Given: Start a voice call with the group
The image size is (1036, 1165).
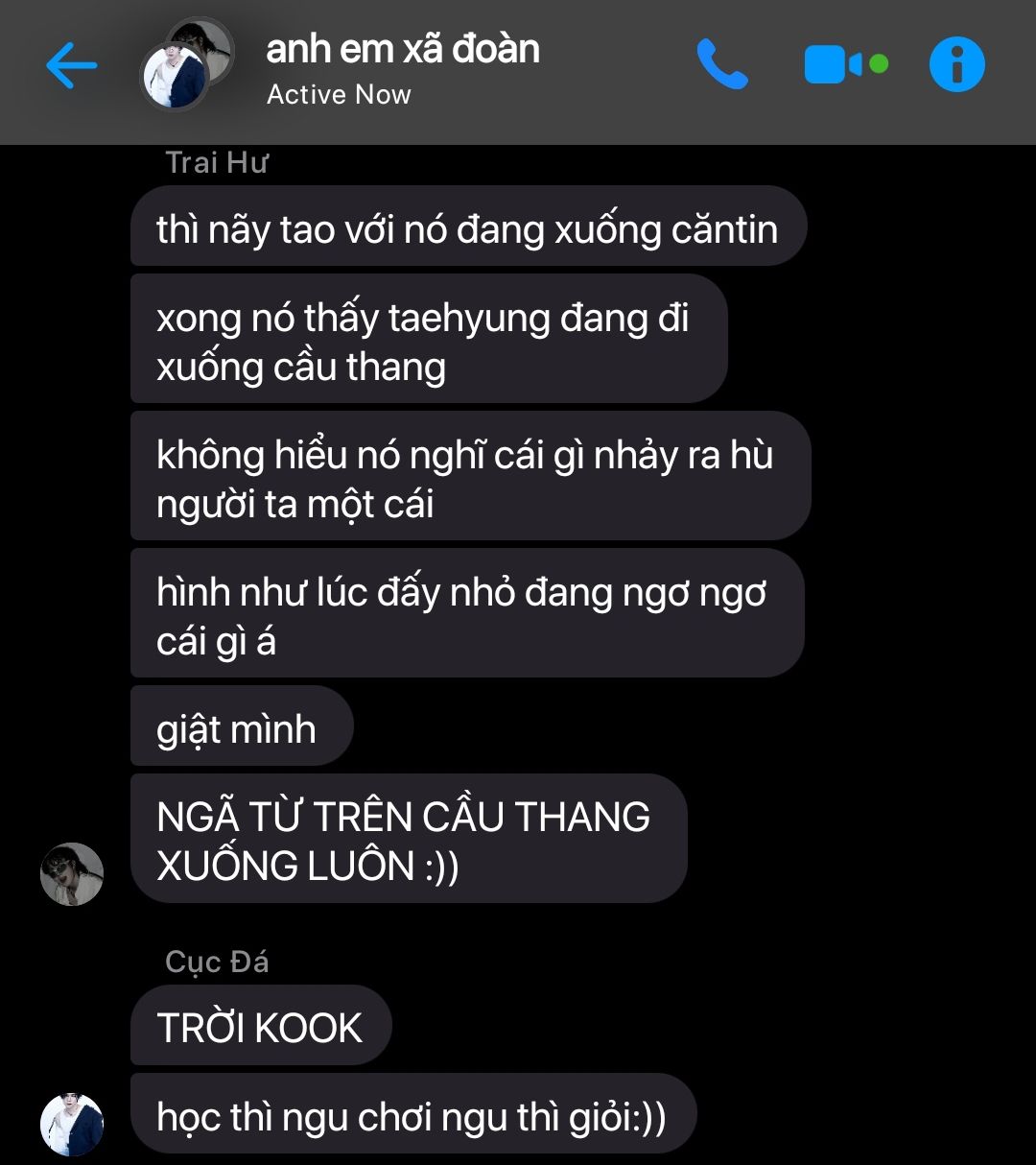Looking at the screenshot, I should point(721,64).
